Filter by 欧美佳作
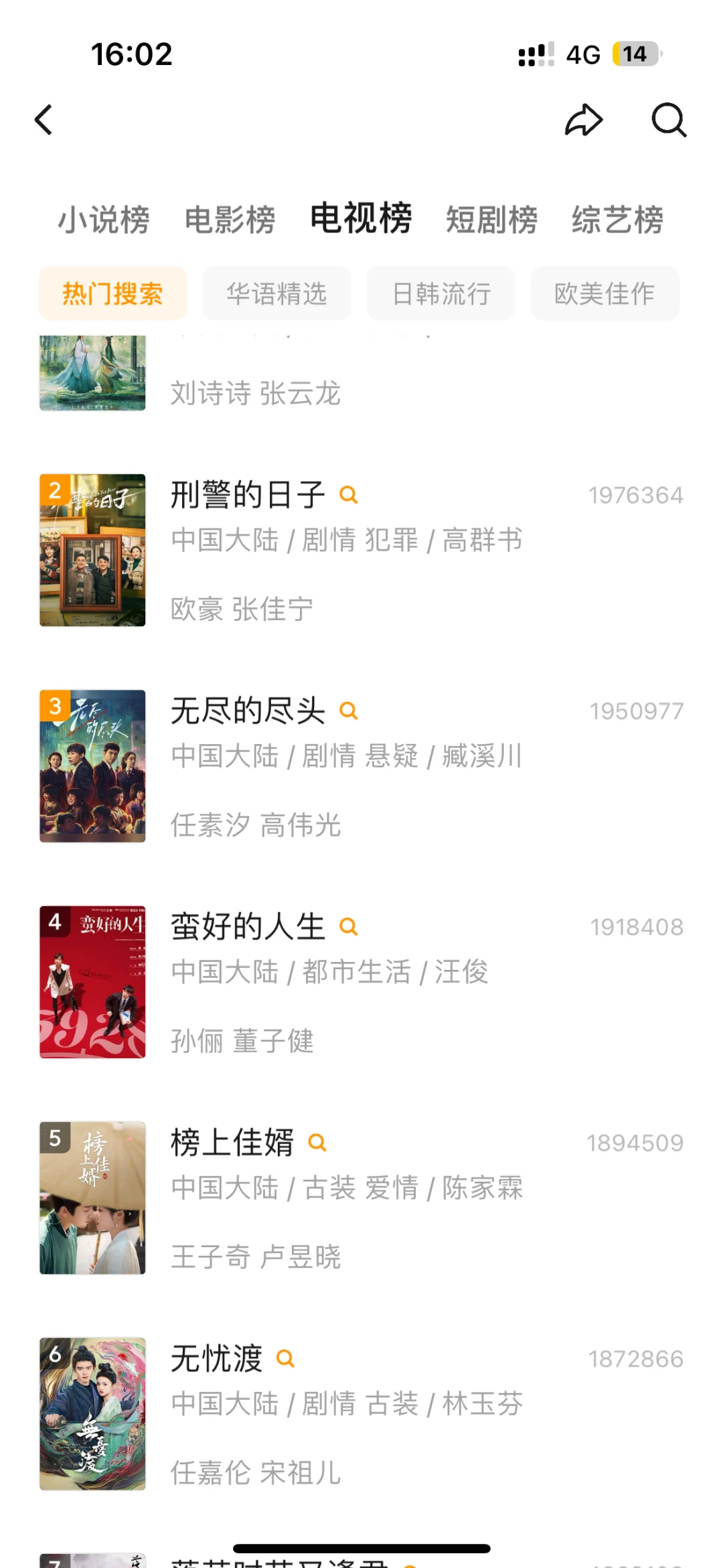Screen dimensions: 723x1568 605,293
